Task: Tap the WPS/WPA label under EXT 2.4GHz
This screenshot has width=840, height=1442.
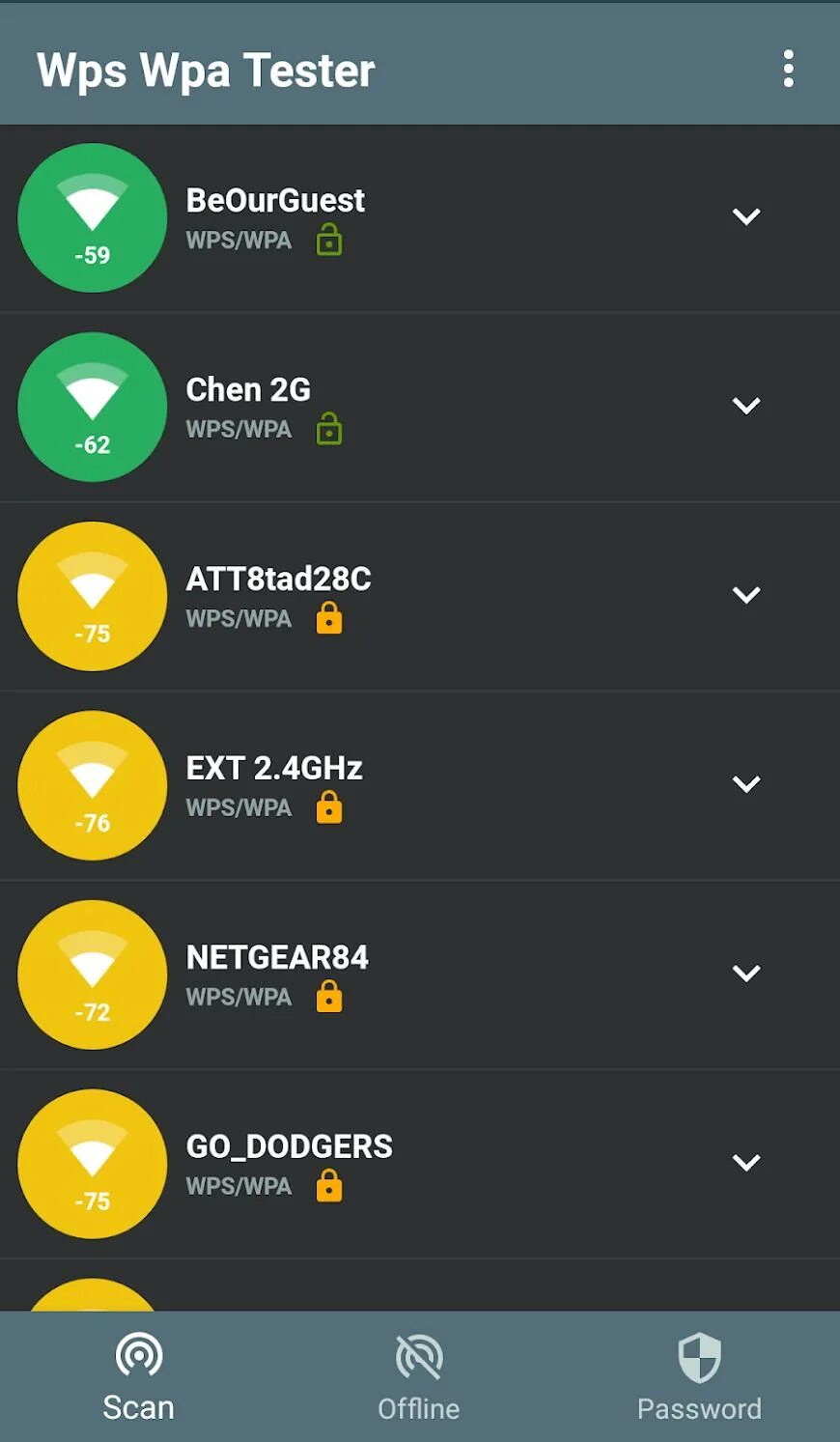Action: click(238, 807)
